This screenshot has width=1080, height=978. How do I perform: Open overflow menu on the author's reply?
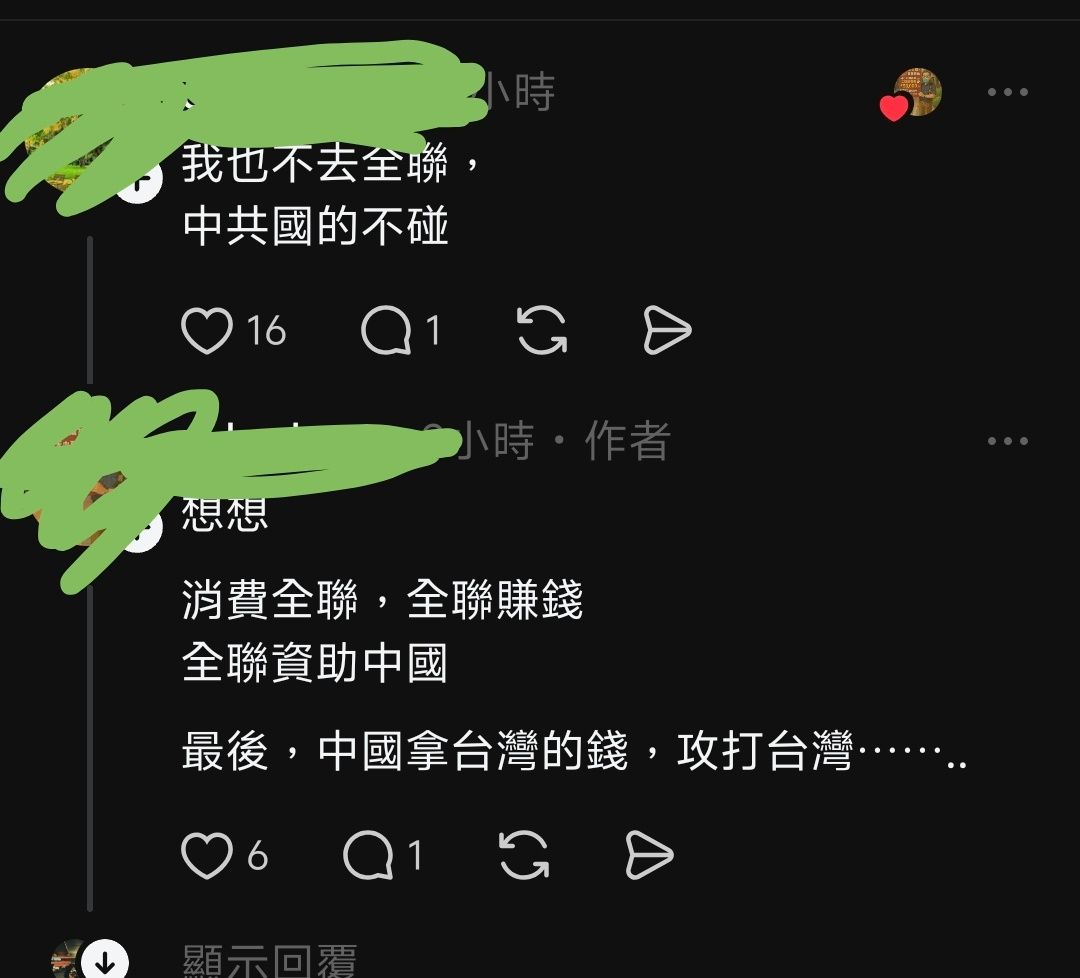(1007, 441)
